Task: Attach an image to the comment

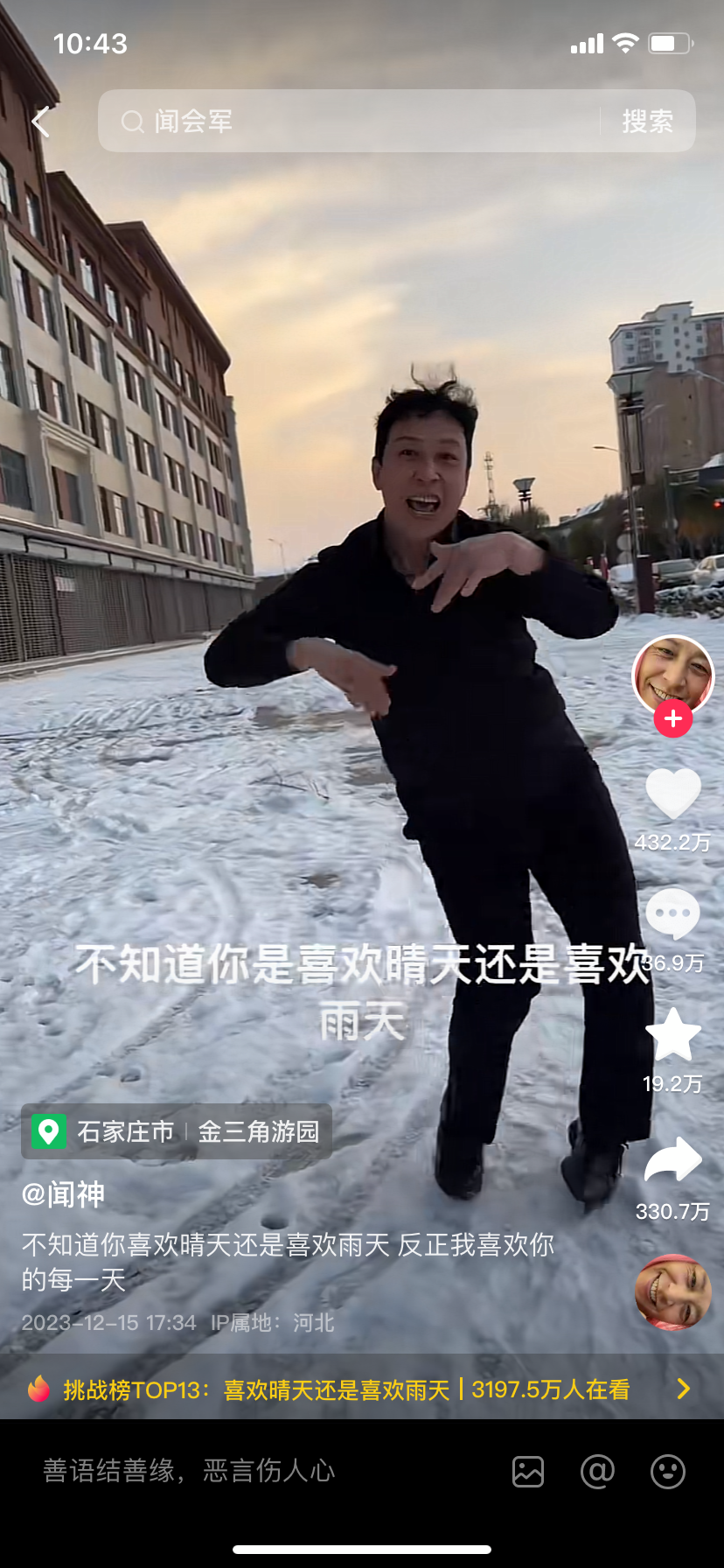Action: tap(528, 1472)
